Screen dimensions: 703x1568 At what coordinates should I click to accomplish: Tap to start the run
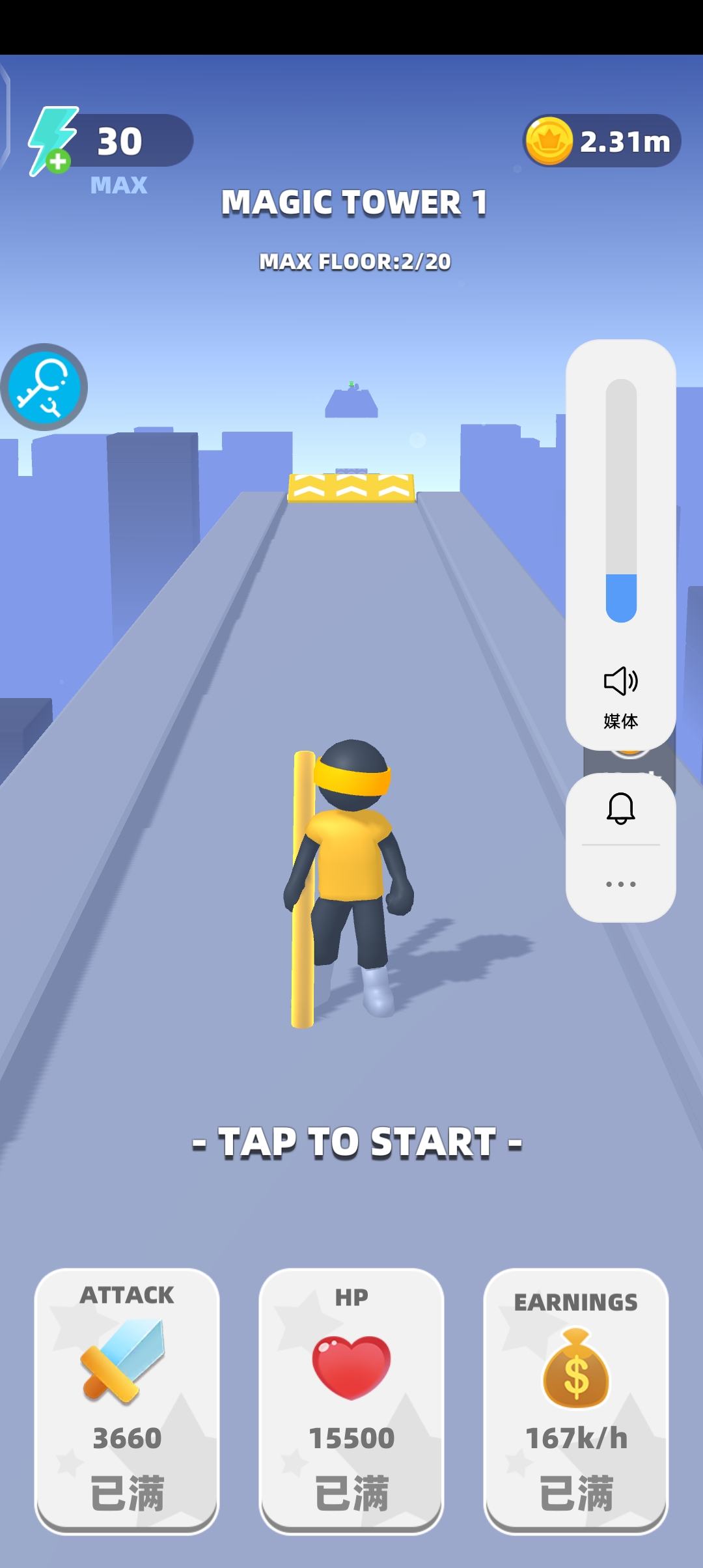click(357, 1143)
